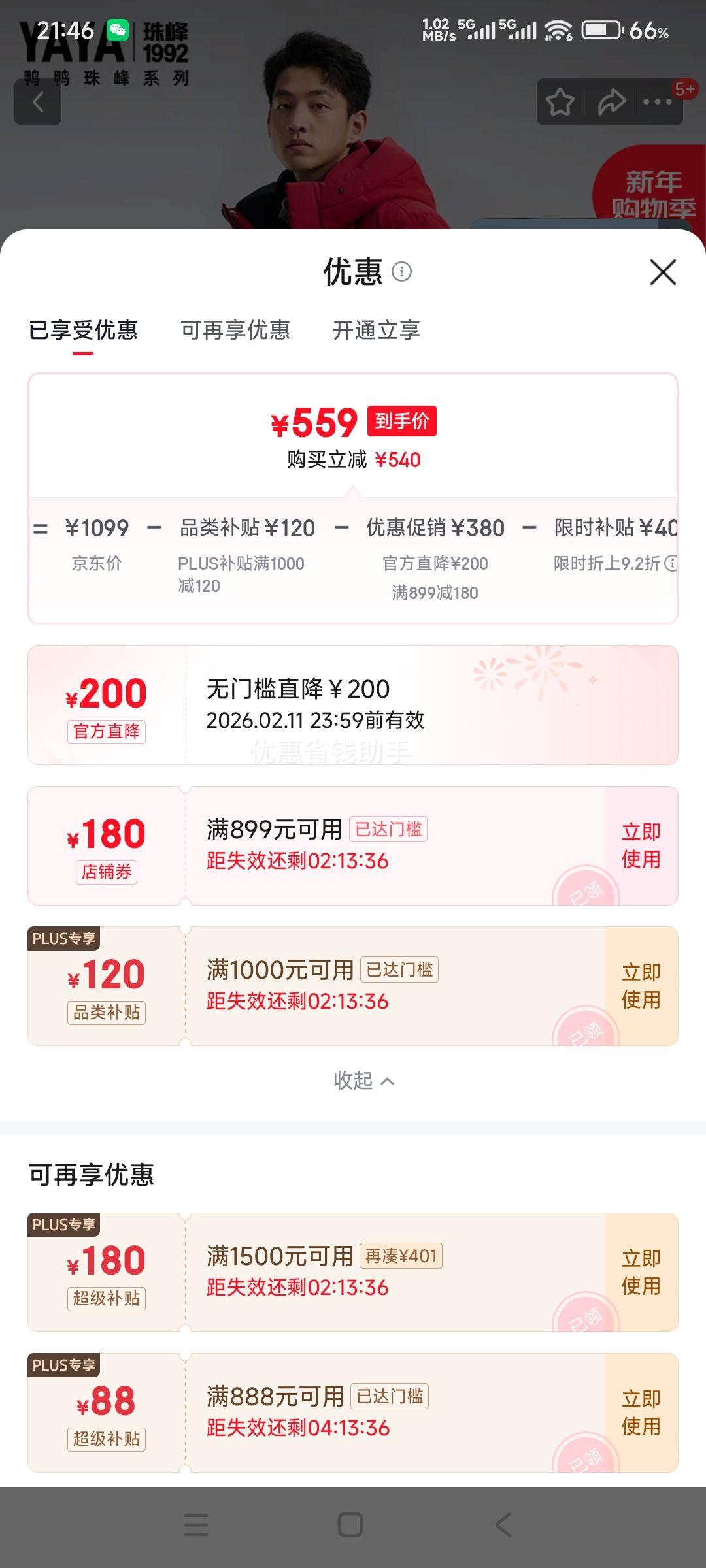
Task: Click the recents button in navigation bar
Action: 196,1526
